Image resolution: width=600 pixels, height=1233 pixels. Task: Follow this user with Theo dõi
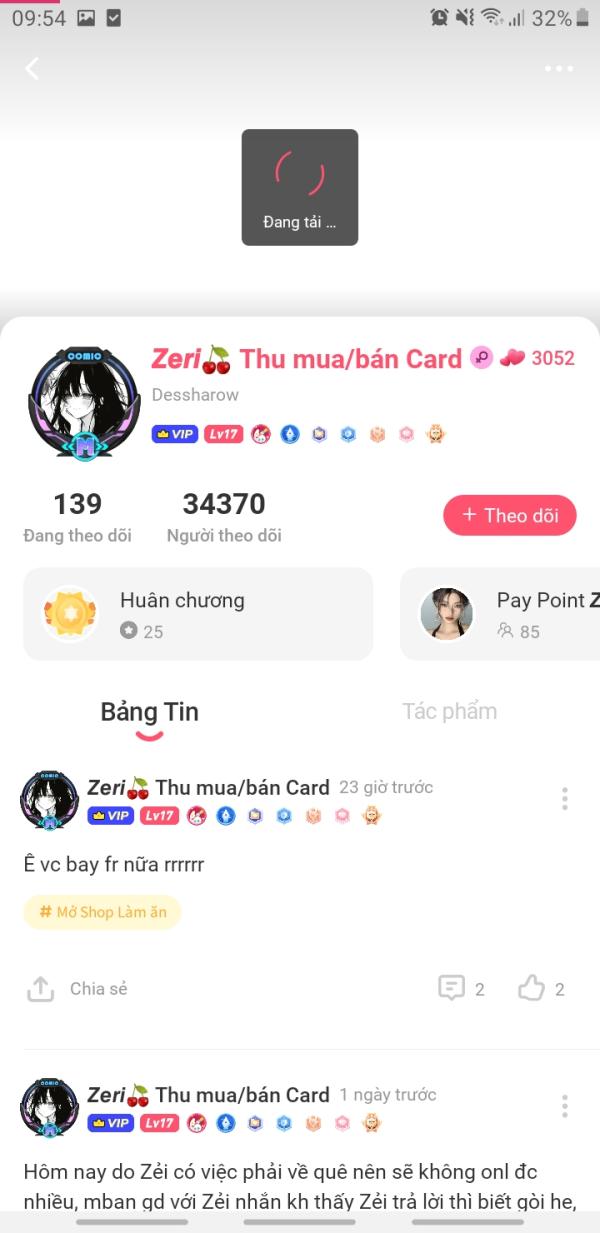pos(510,516)
